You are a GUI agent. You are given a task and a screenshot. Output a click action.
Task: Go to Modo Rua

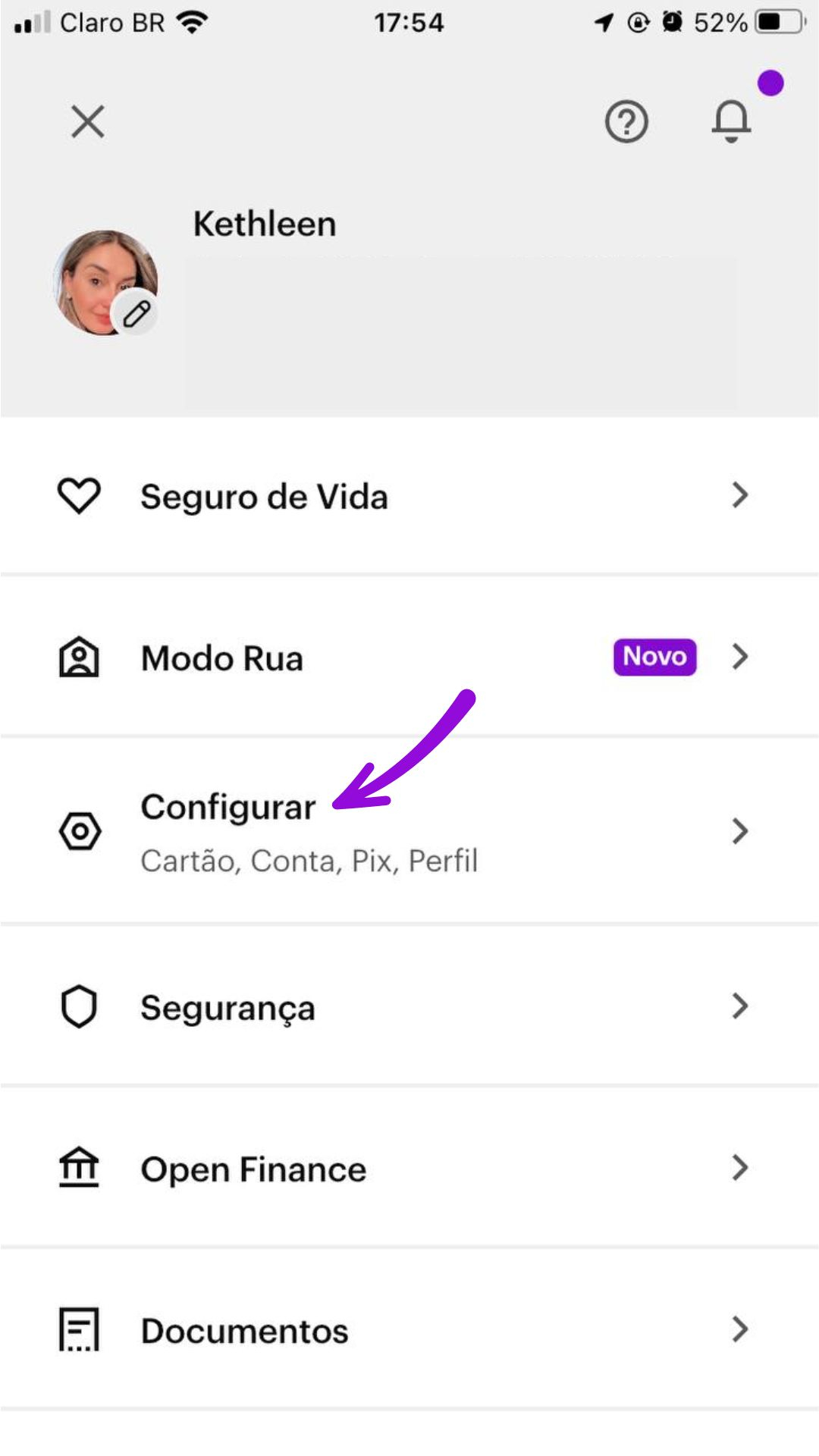click(409, 657)
